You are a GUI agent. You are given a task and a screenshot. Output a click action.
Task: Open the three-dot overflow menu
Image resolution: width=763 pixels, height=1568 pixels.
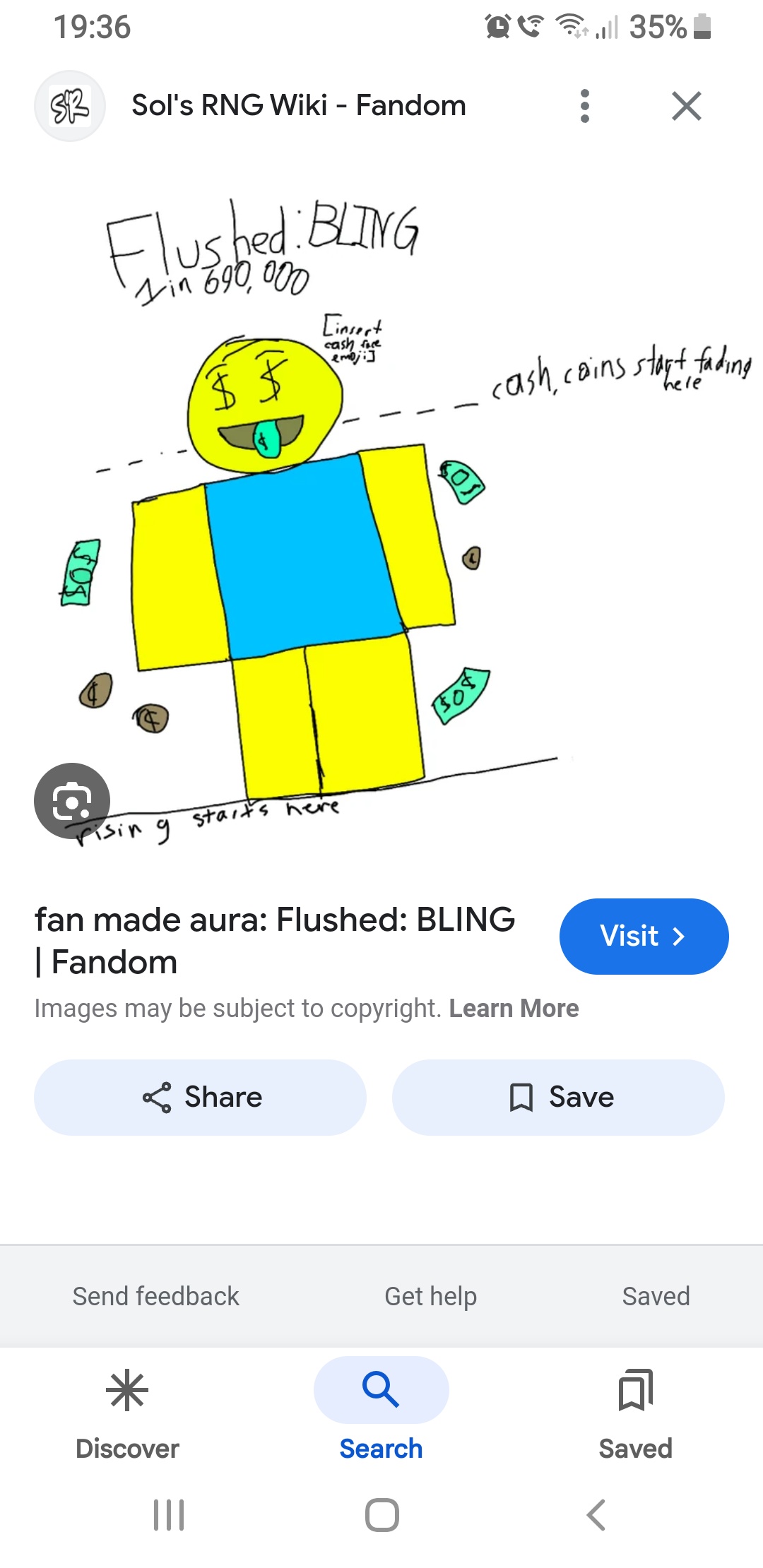(585, 106)
